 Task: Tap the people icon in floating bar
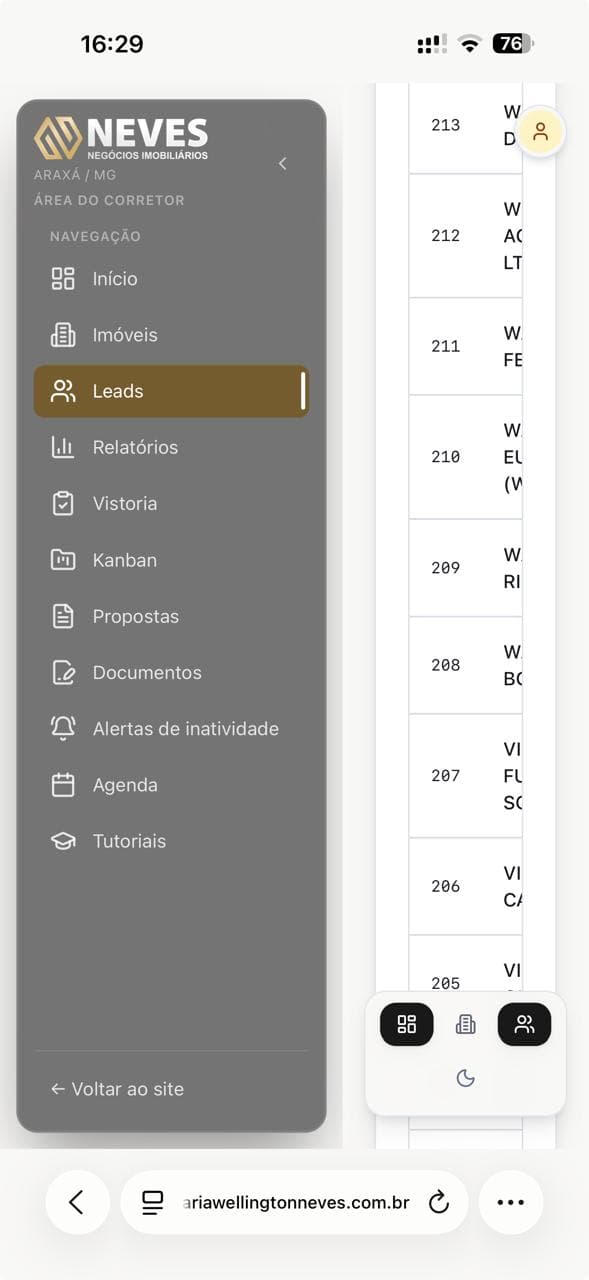click(x=524, y=1024)
